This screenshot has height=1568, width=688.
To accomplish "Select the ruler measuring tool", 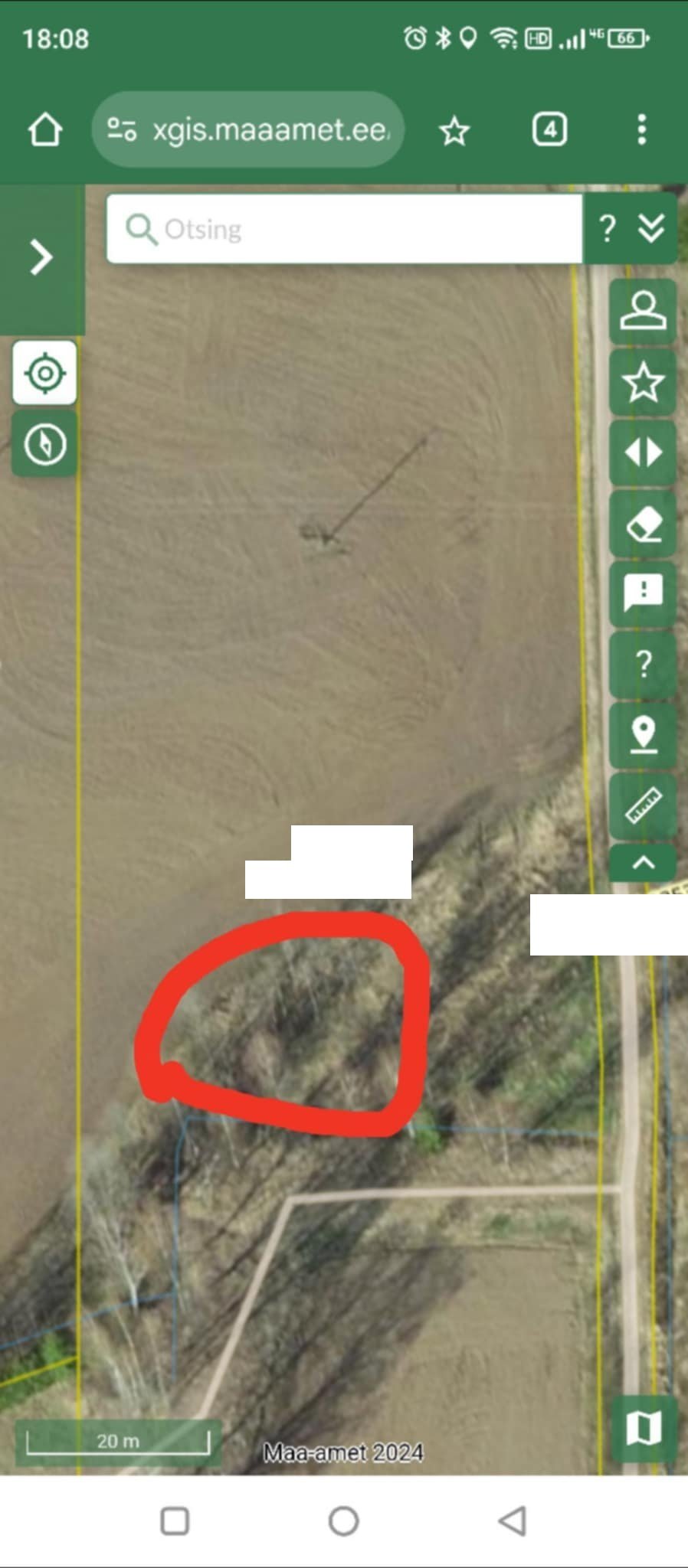I will pos(643,805).
